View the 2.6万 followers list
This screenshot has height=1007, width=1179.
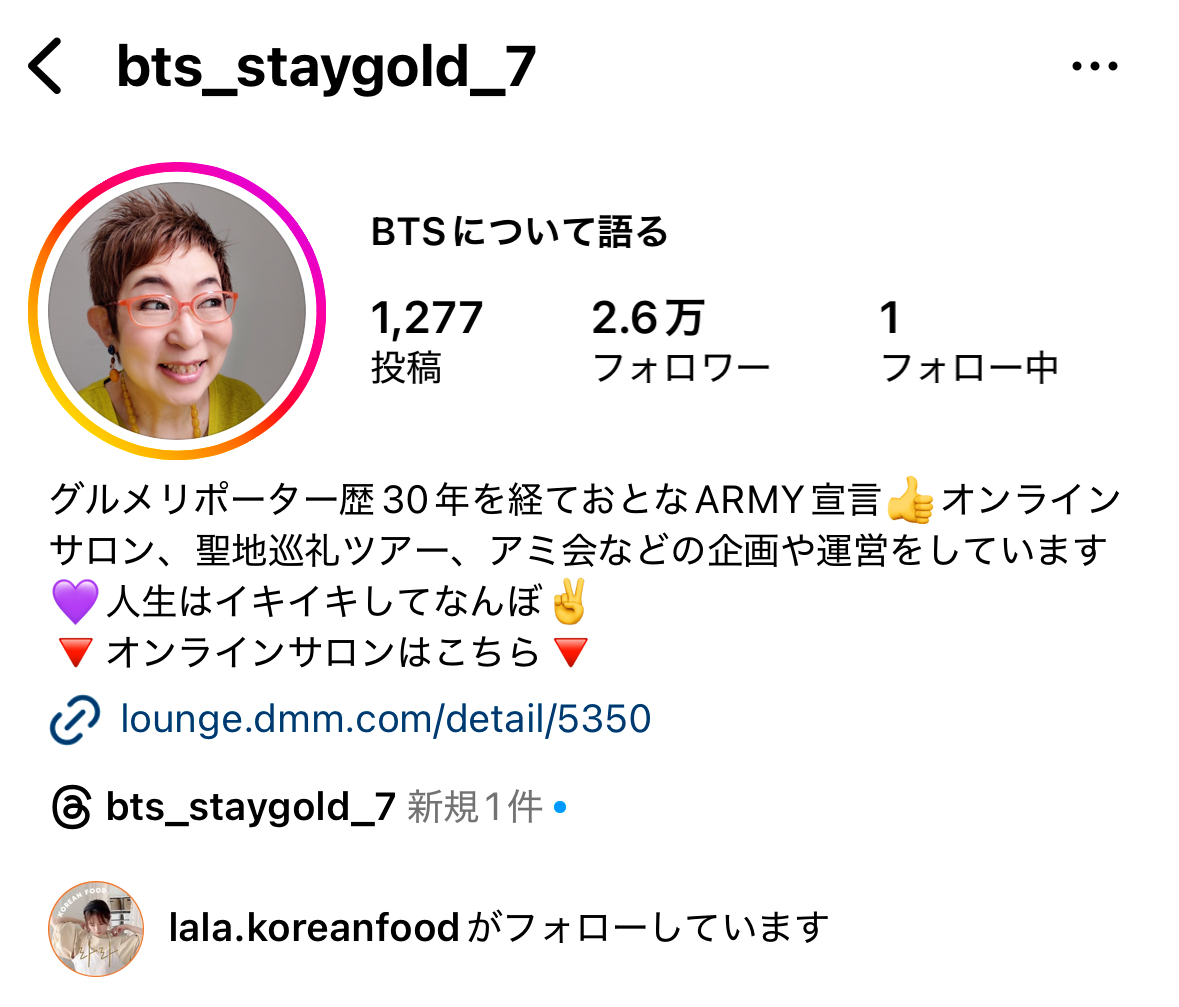tap(680, 341)
